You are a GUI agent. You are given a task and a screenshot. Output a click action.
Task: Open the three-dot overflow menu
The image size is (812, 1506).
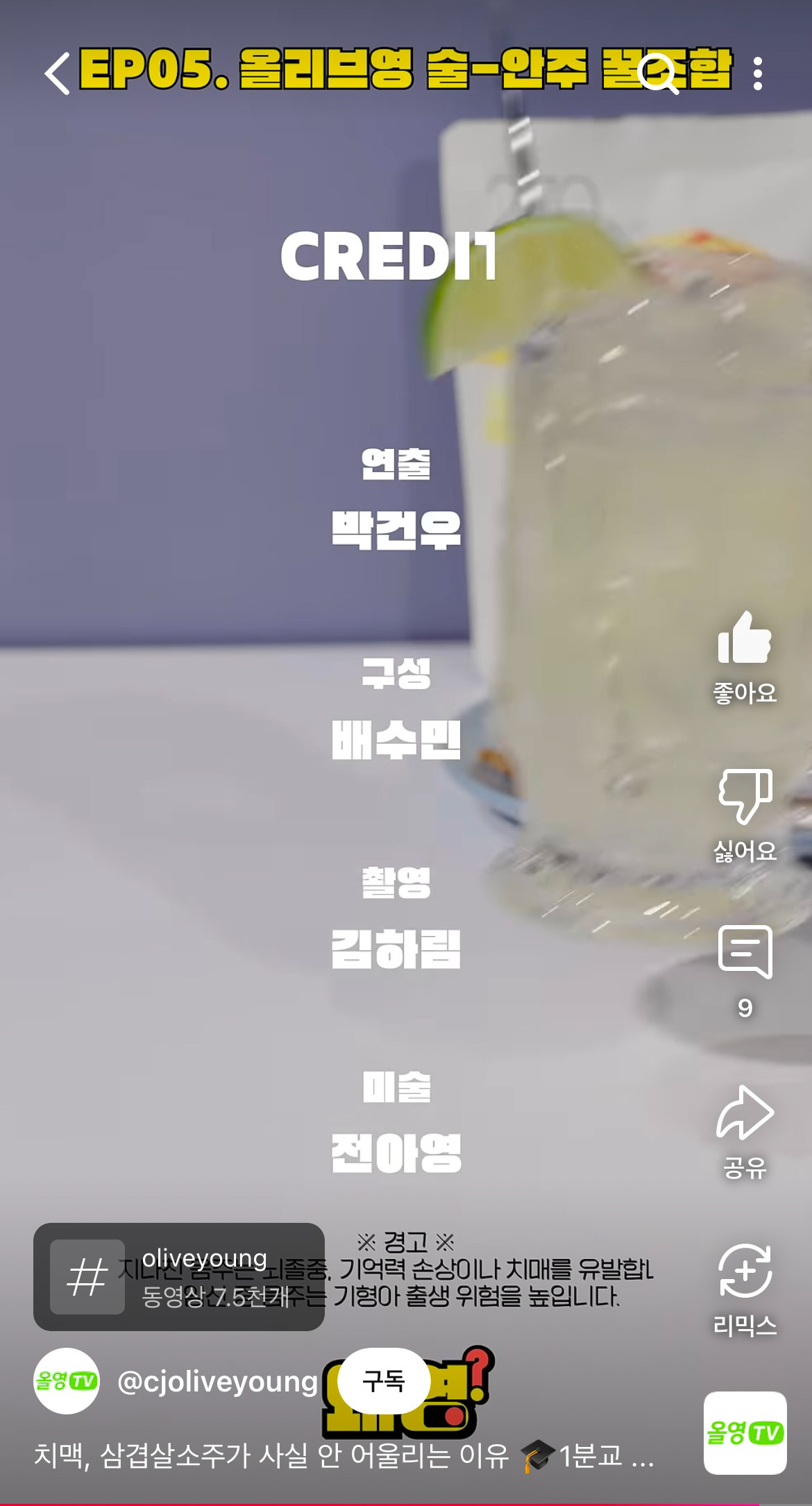click(x=758, y=74)
